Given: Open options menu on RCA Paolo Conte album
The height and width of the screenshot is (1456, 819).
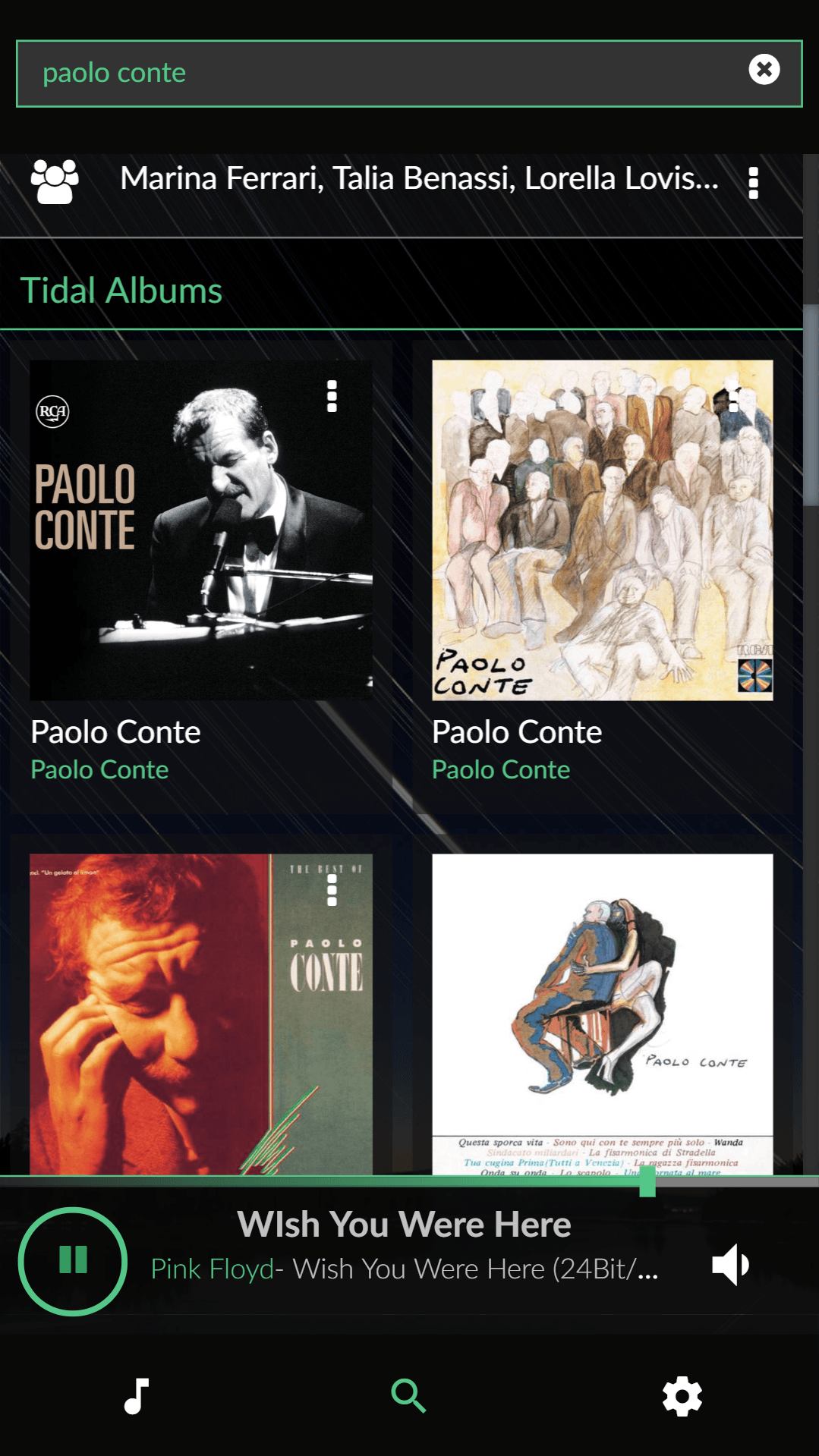Looking at the screenshot, I should click(x=332, y=397).
